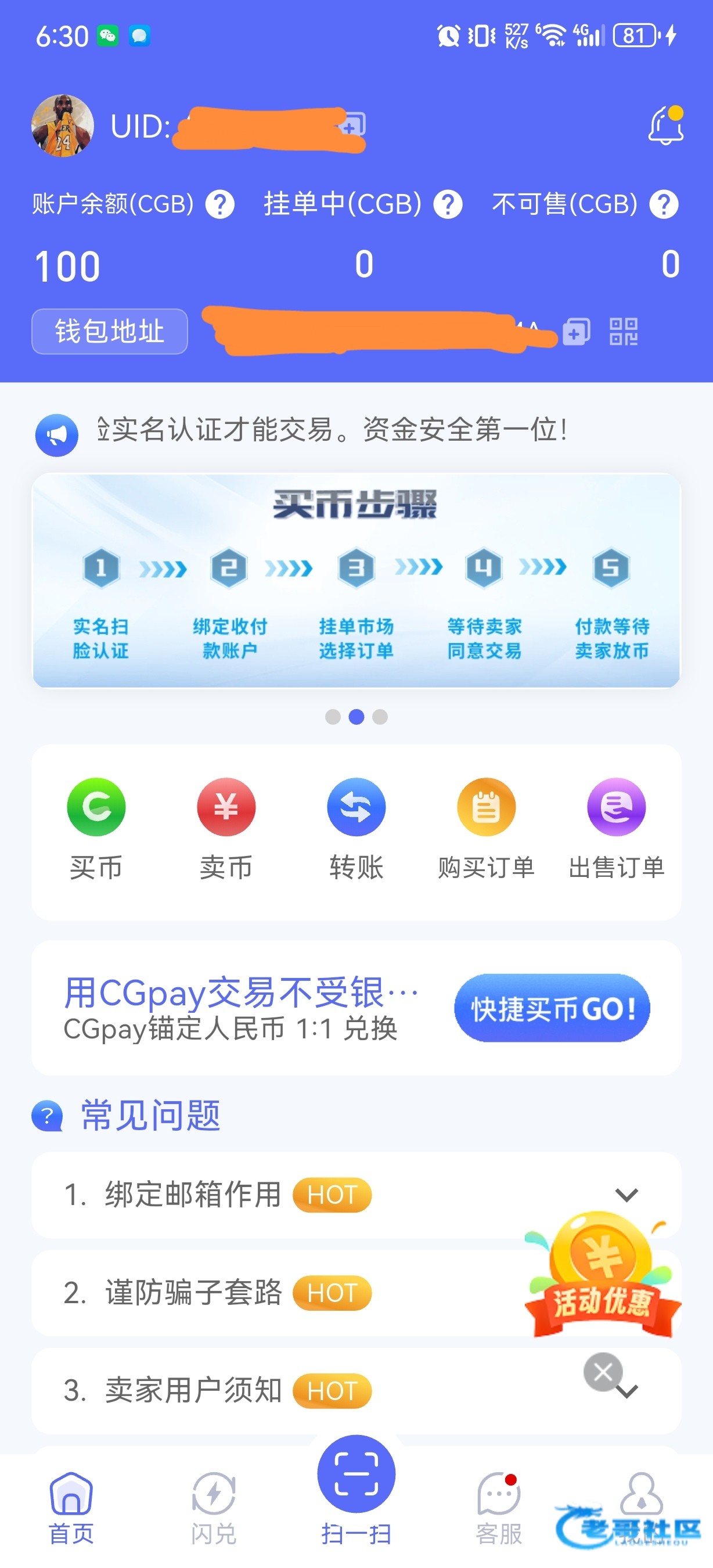Tap the 快捷买币GO! button
The width and height of the screenshot is (713, 1568).
552,1009
